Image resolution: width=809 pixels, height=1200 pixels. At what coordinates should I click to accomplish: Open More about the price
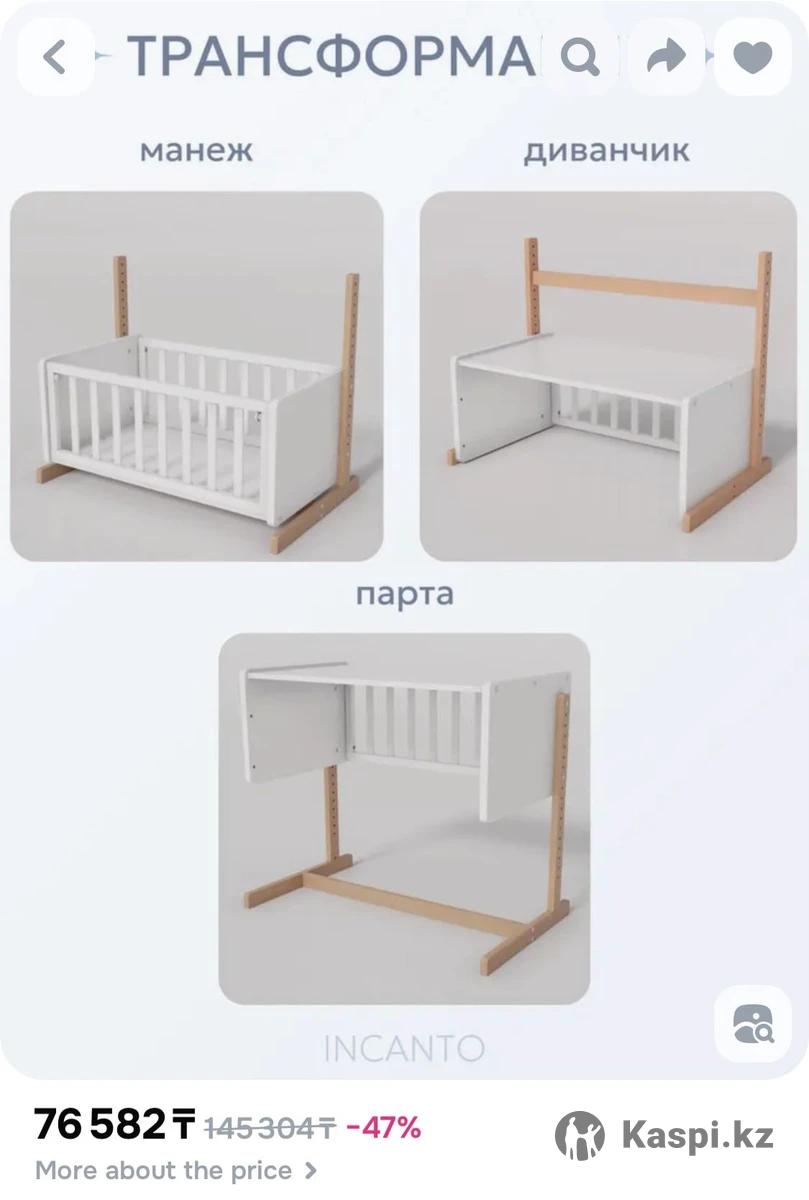coord(175,1169)
